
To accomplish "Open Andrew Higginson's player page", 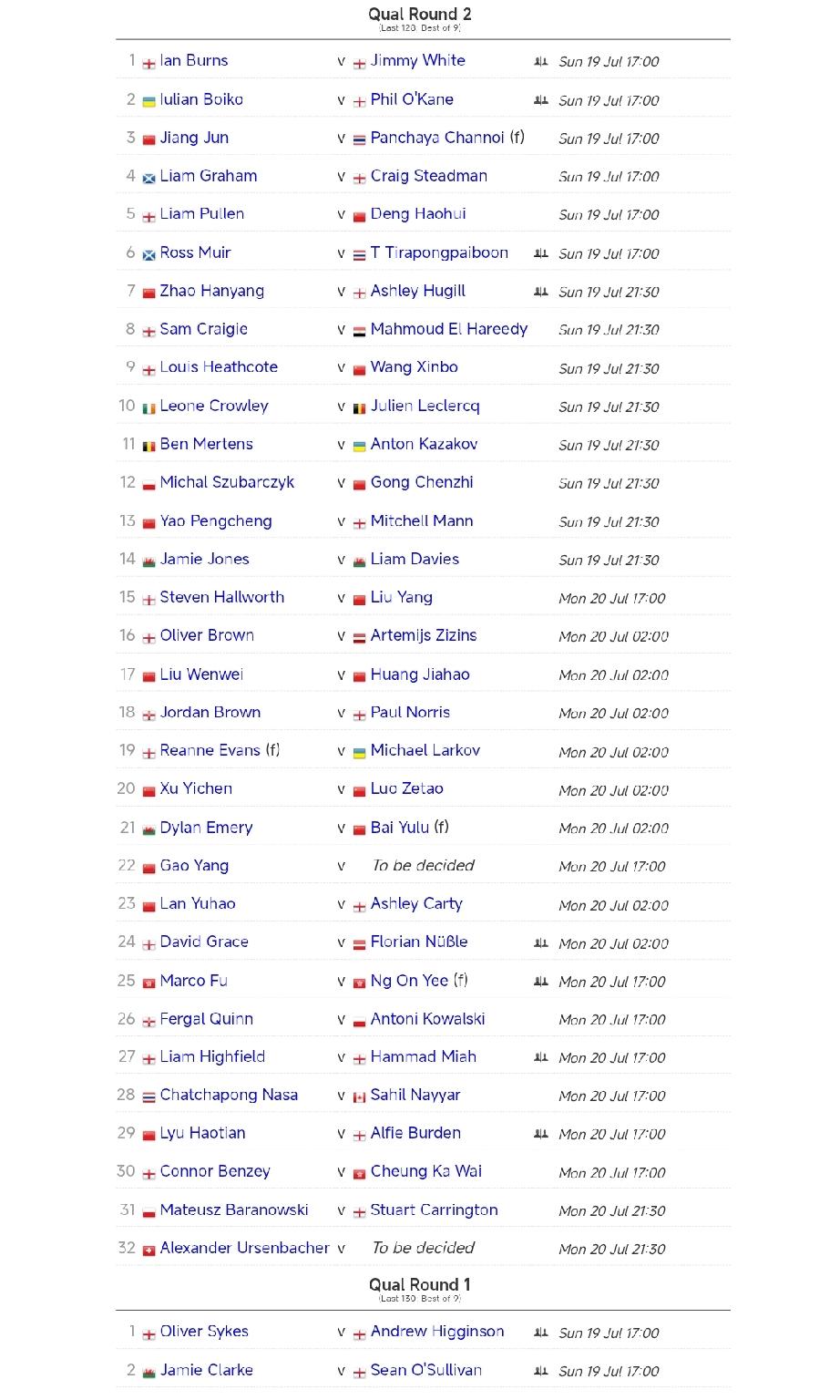I will tap(437, 1332).
